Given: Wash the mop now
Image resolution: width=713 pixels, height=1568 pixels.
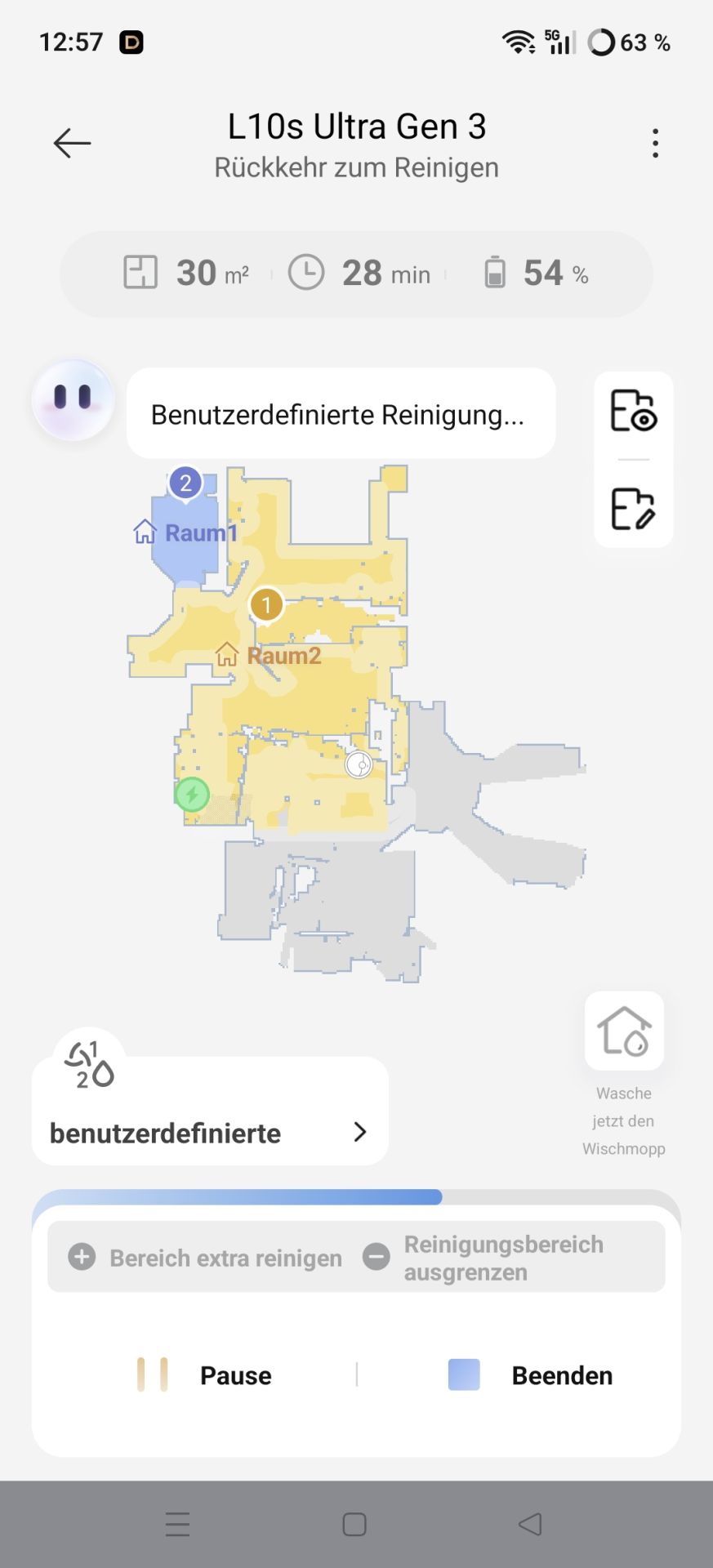Looking at the screenshot, I should pos(624,1031).
